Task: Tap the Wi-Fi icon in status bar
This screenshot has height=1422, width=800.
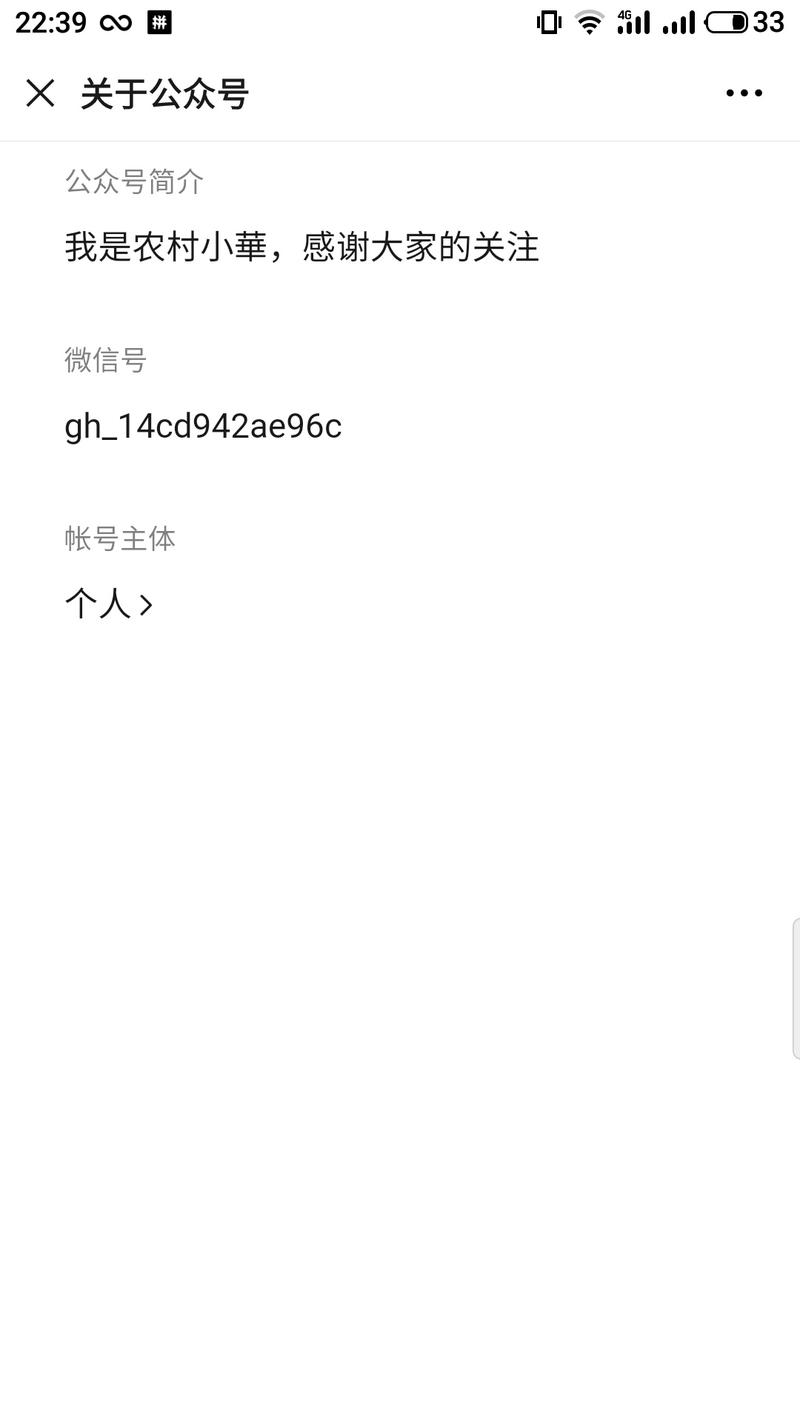Action: point(589,21)
